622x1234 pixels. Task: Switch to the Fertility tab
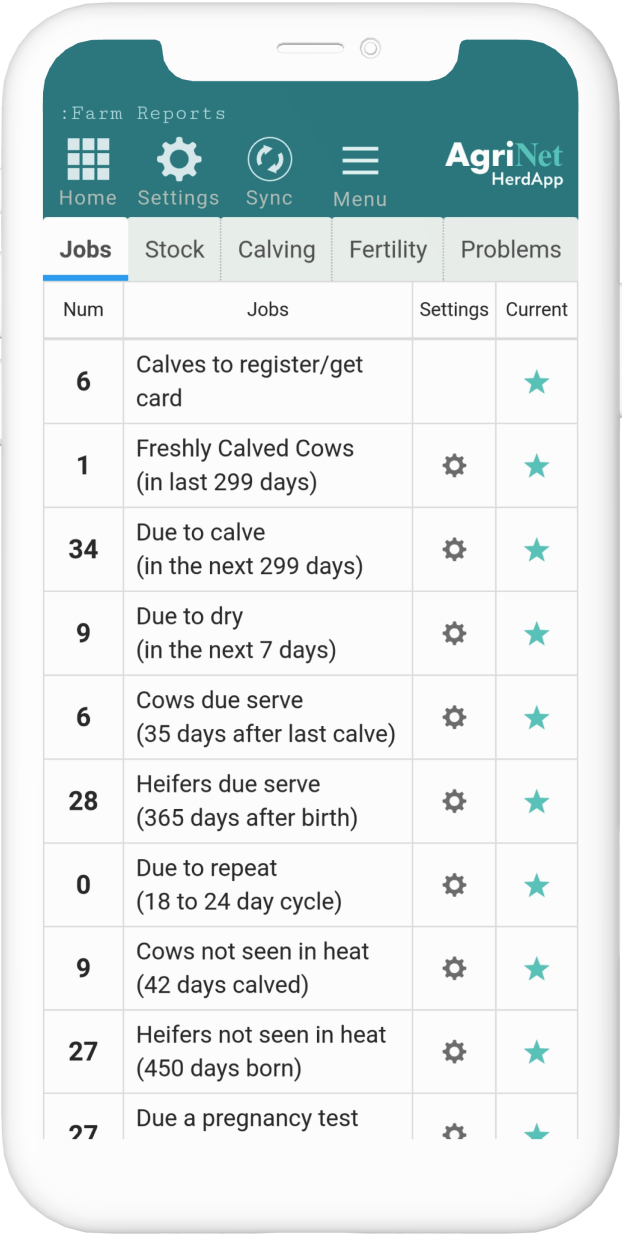[388, 249]
